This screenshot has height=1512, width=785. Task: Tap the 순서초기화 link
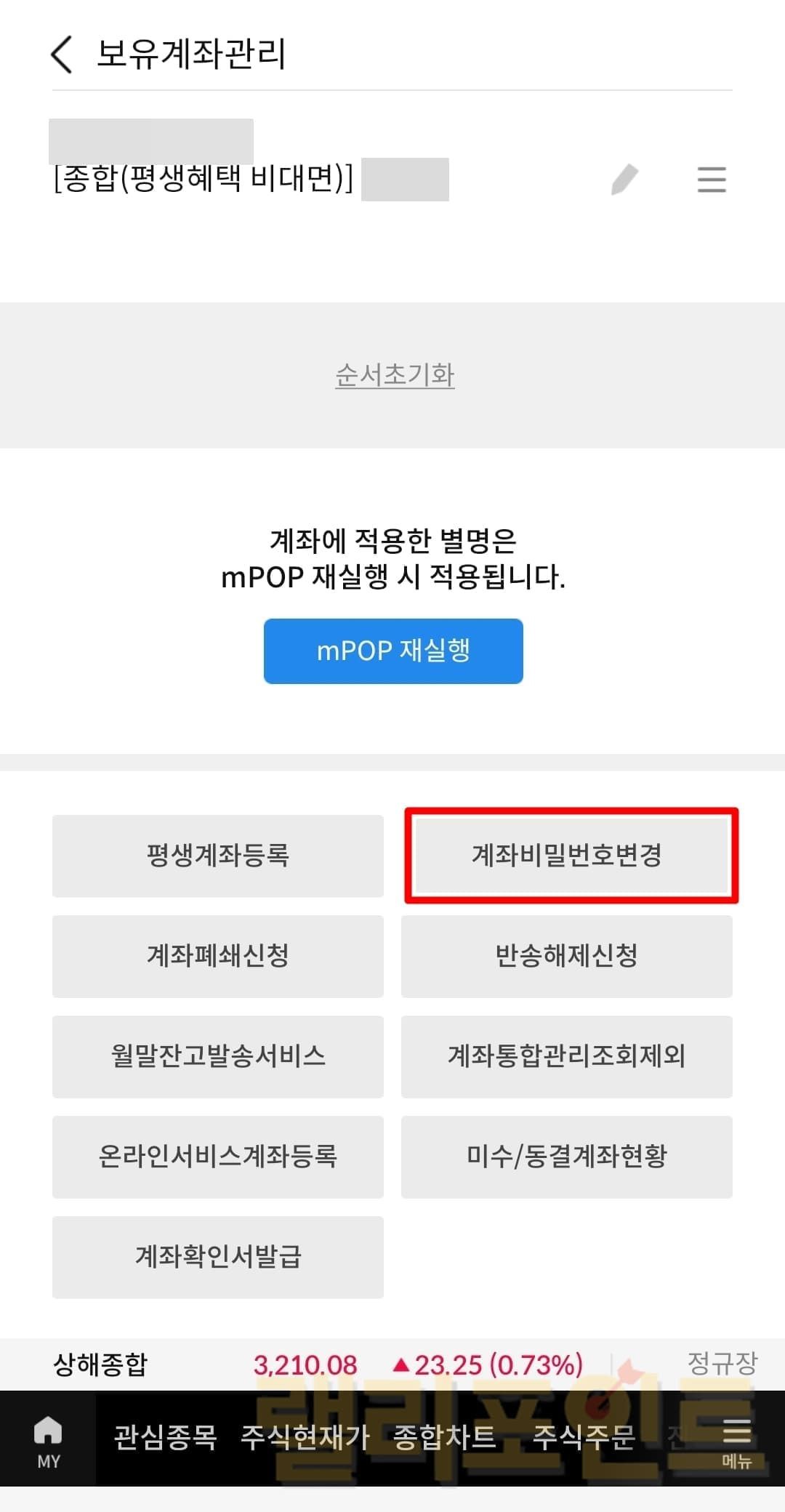click(395, 375)
